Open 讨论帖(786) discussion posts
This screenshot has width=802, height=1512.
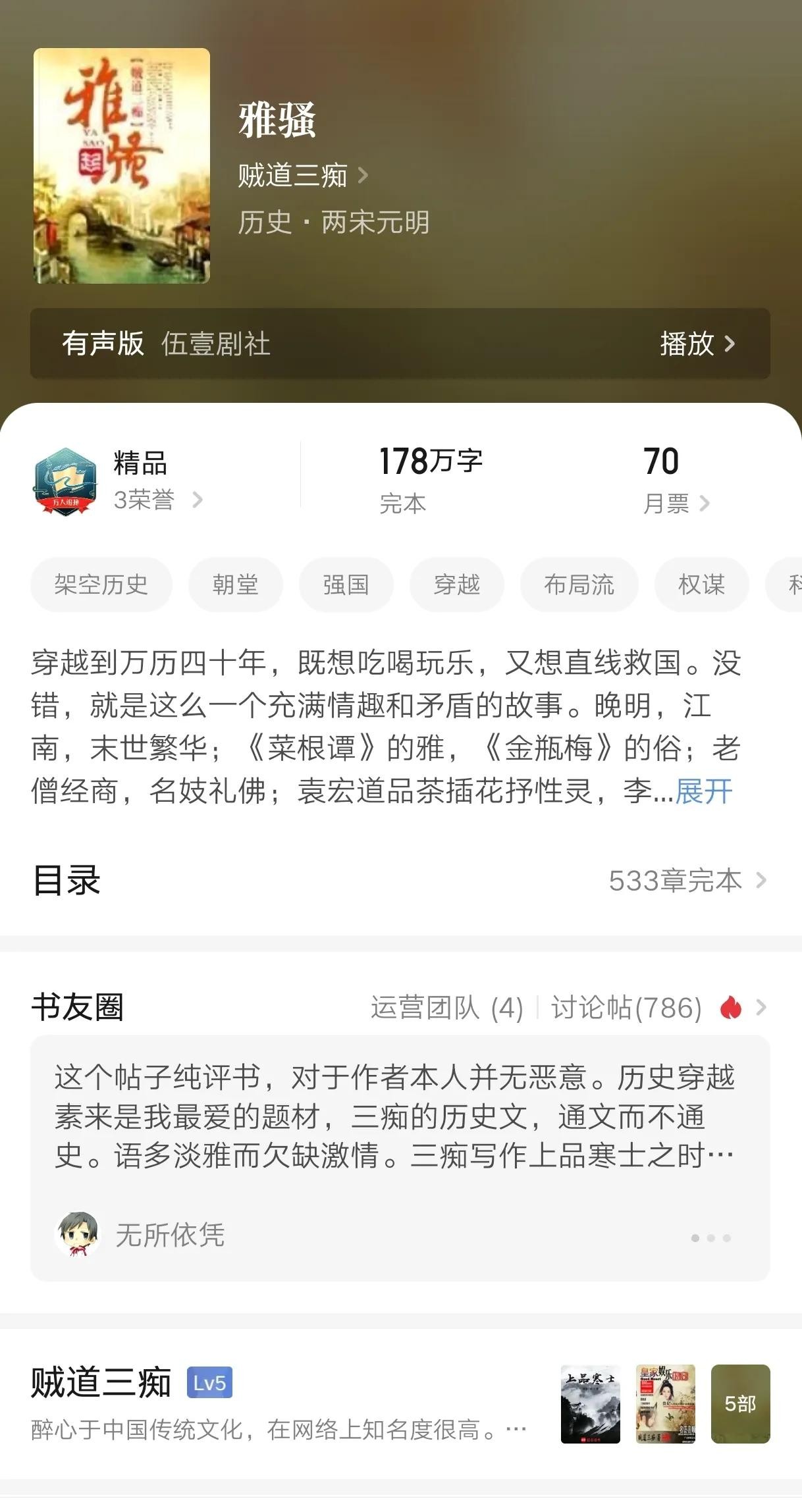click(626, 1008)
